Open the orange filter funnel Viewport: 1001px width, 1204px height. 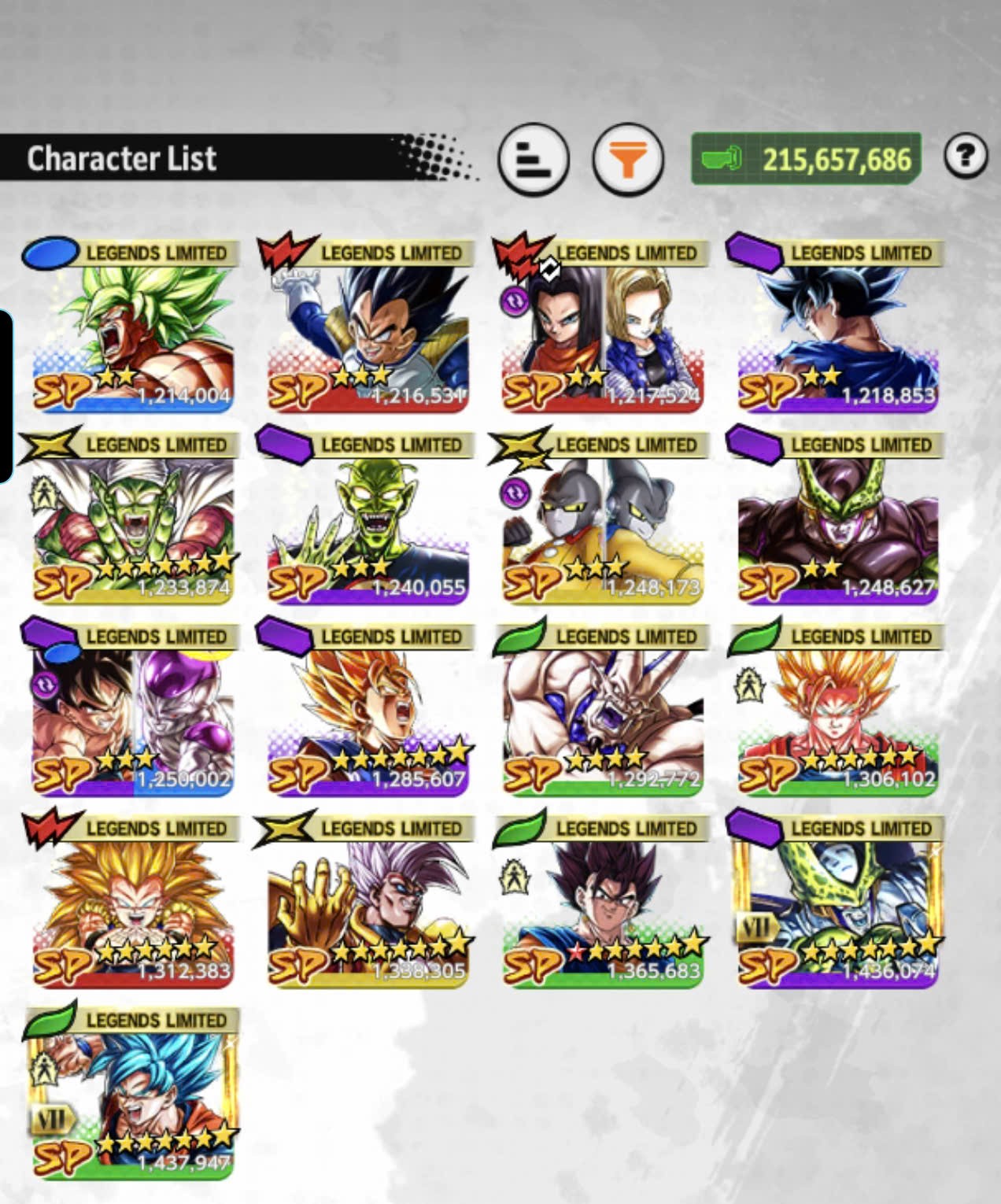(x=627, y=161)
